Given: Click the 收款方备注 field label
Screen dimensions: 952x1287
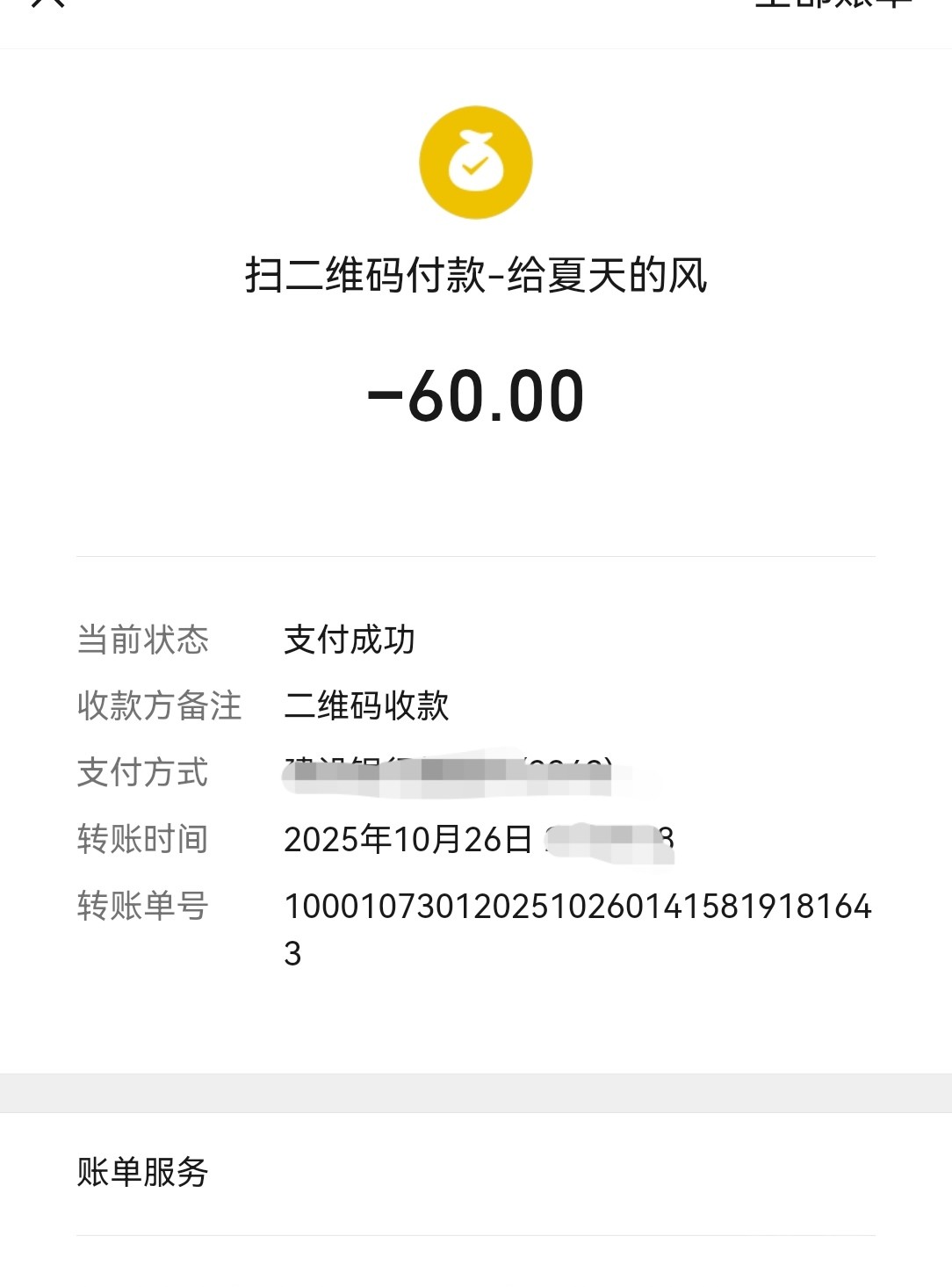Looking at the screenshot, I should (158, 707).
